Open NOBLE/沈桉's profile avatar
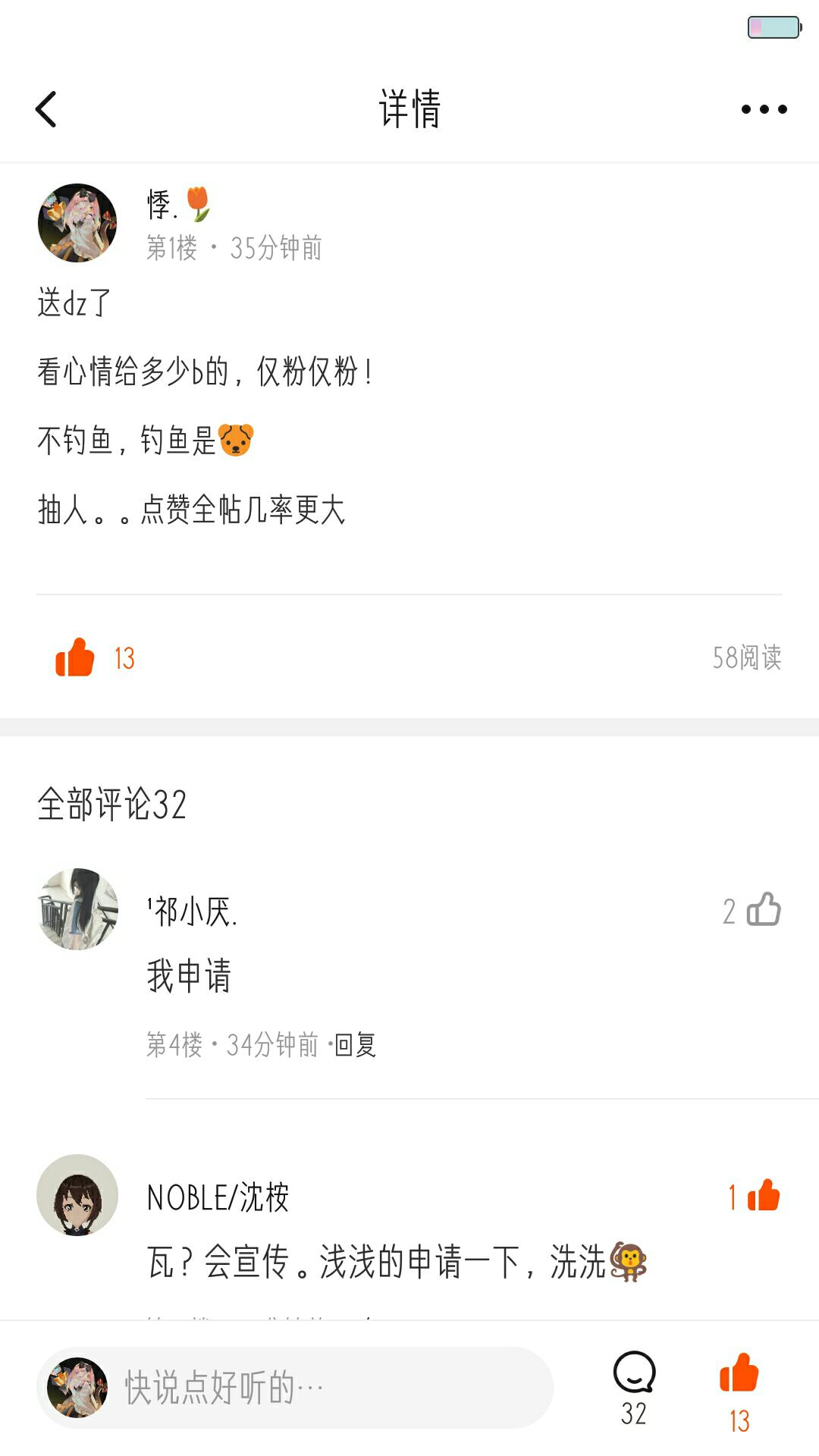819x1456 pixels. (x=77, y=1195)
